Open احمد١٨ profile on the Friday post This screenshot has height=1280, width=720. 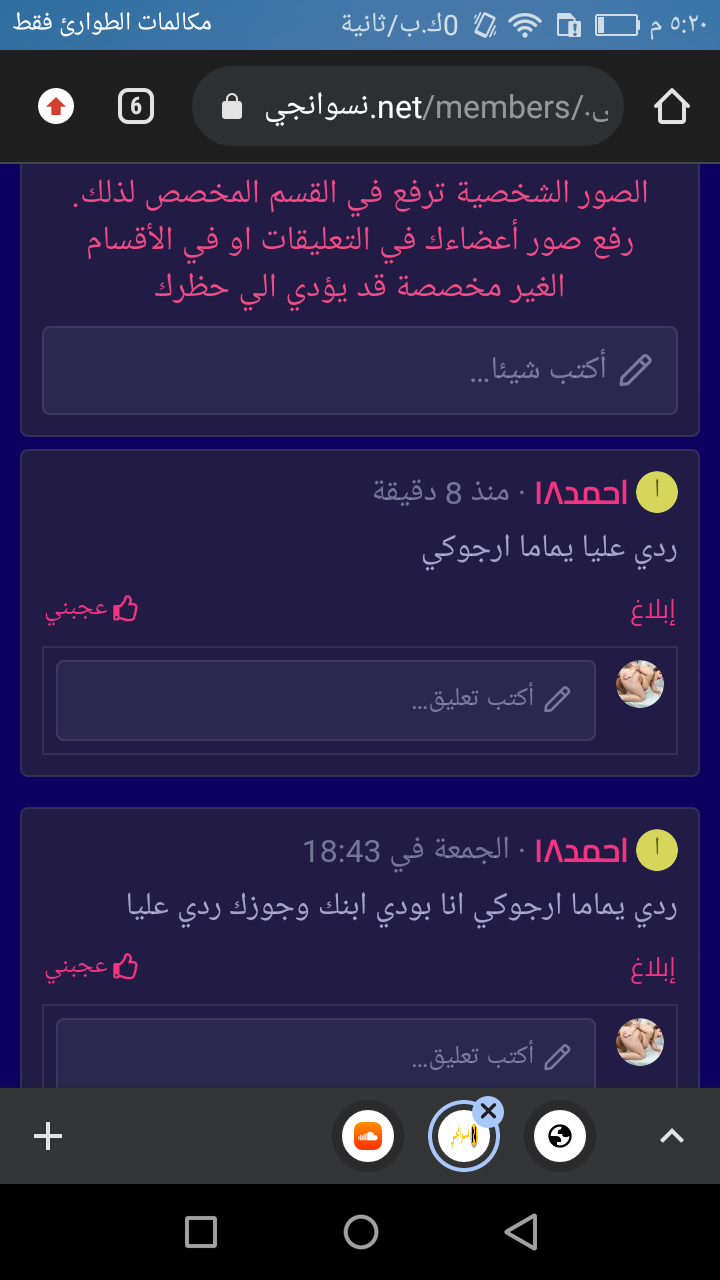click(x=582, y=851)
